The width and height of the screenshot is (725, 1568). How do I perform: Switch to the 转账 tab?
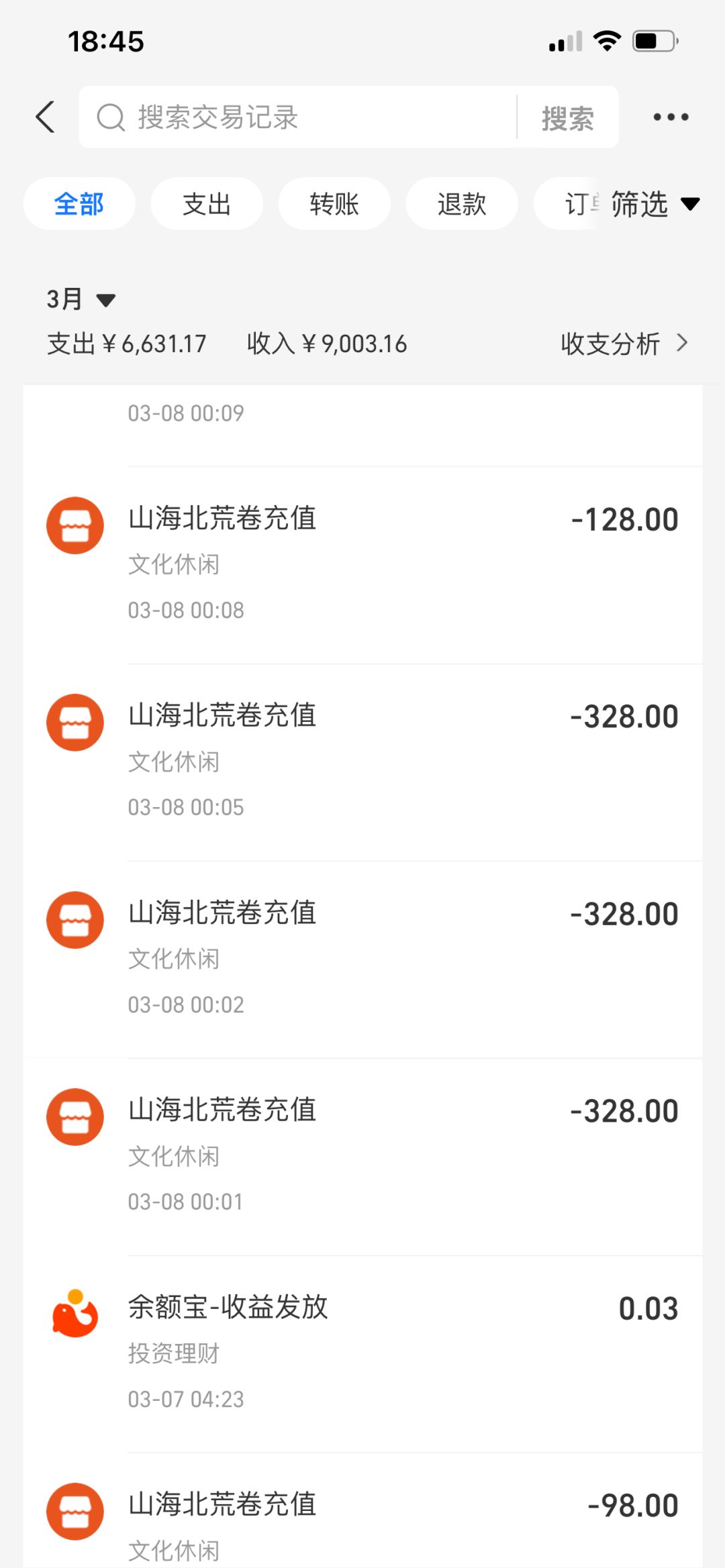click(x=334, y=204)
